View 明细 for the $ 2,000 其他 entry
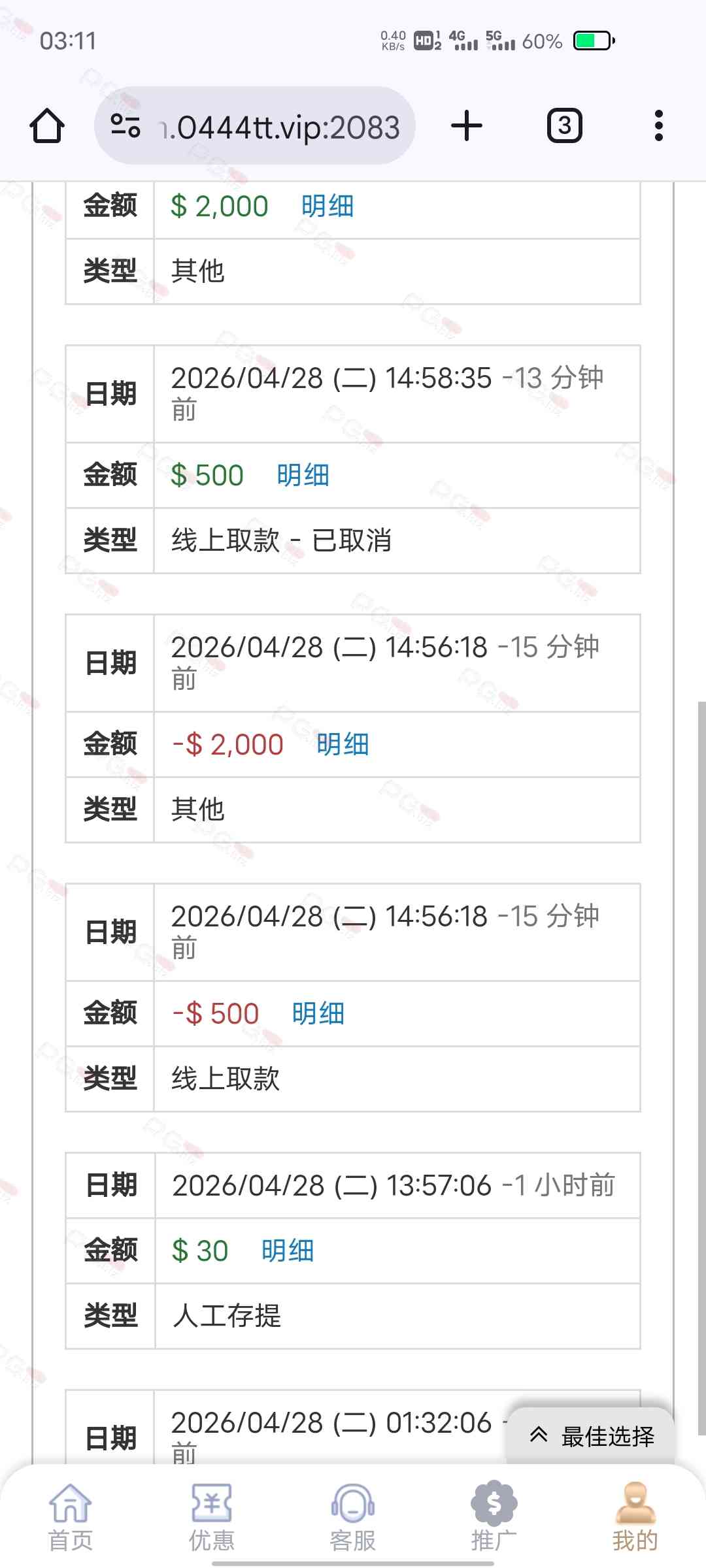 tap(328, 206)
